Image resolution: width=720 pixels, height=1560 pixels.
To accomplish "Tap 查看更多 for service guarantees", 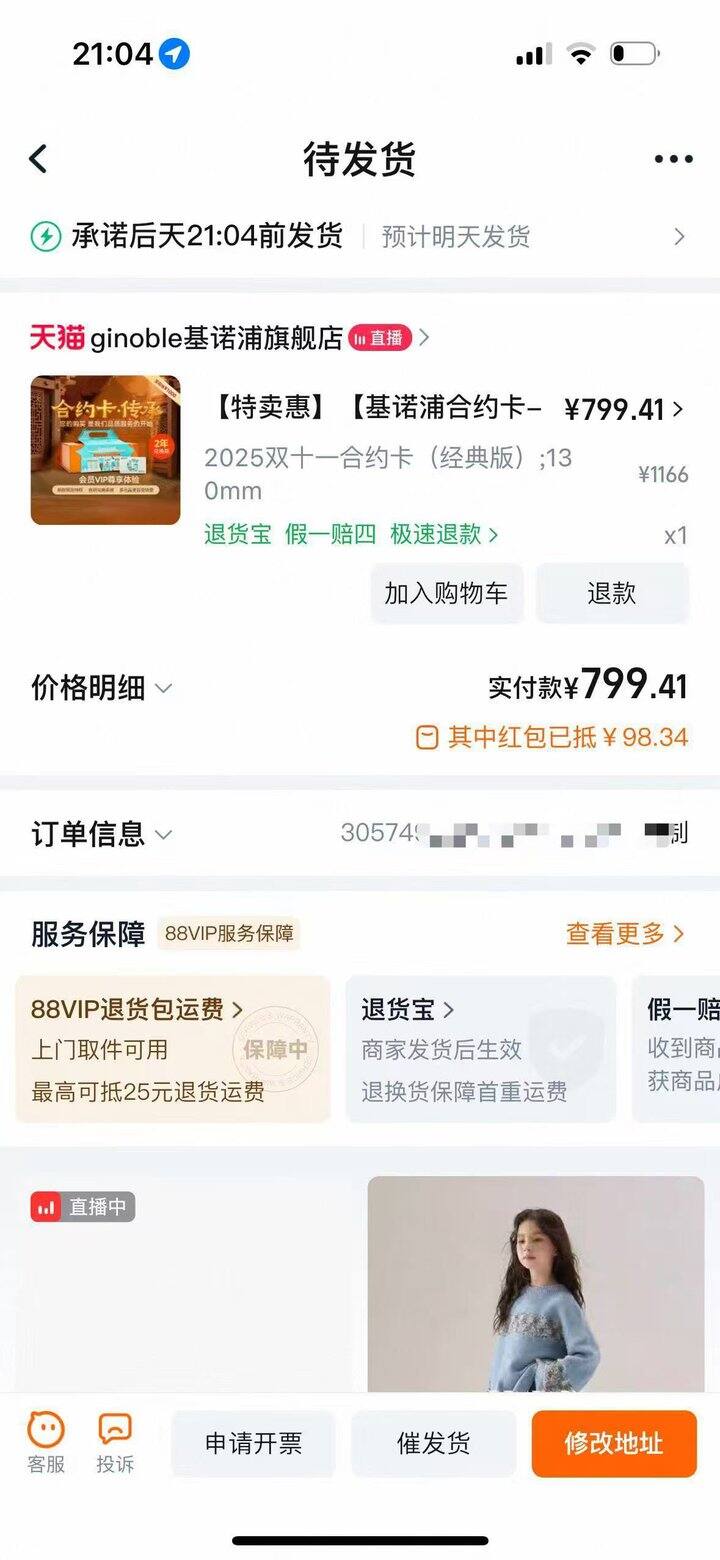I will point(624,934).
